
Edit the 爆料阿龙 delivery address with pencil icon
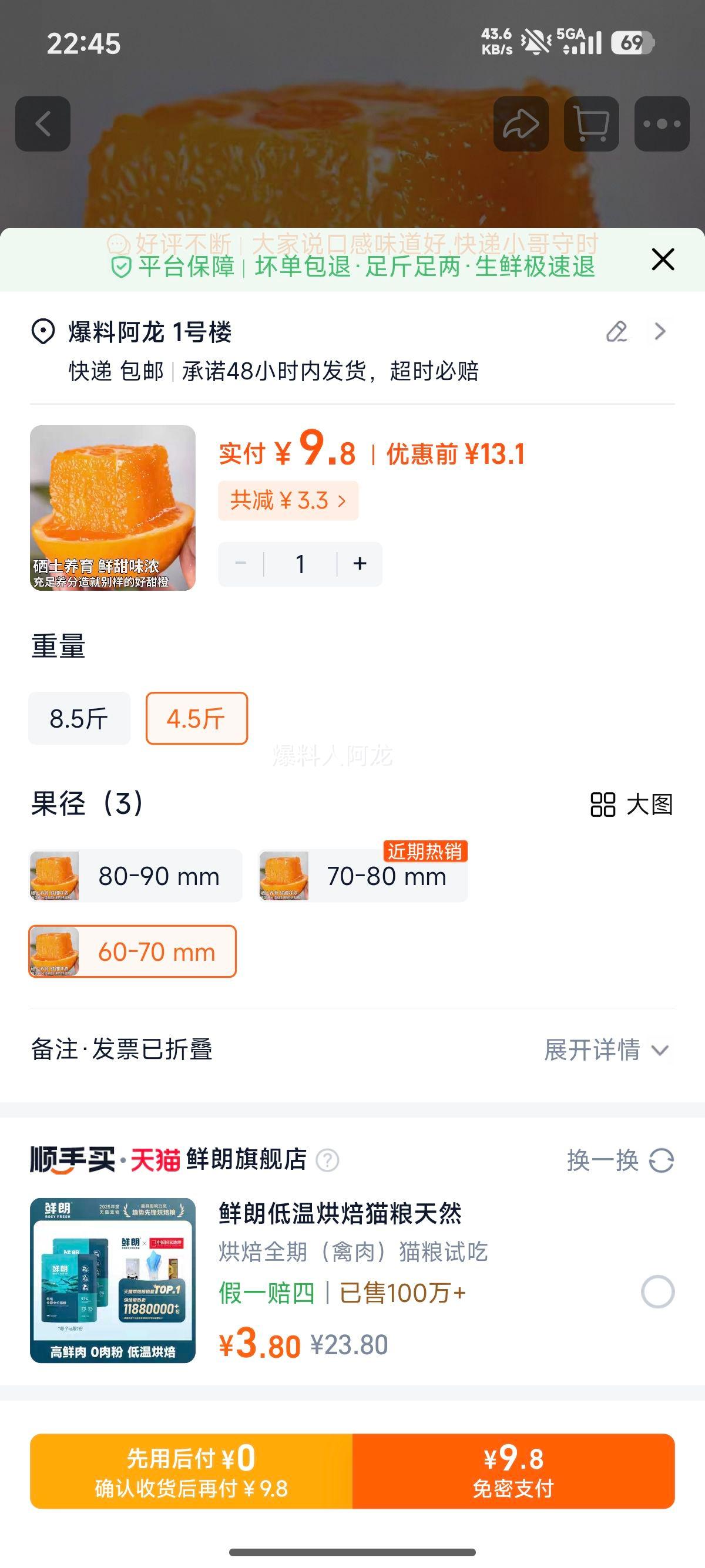click(x=617, y=332)
